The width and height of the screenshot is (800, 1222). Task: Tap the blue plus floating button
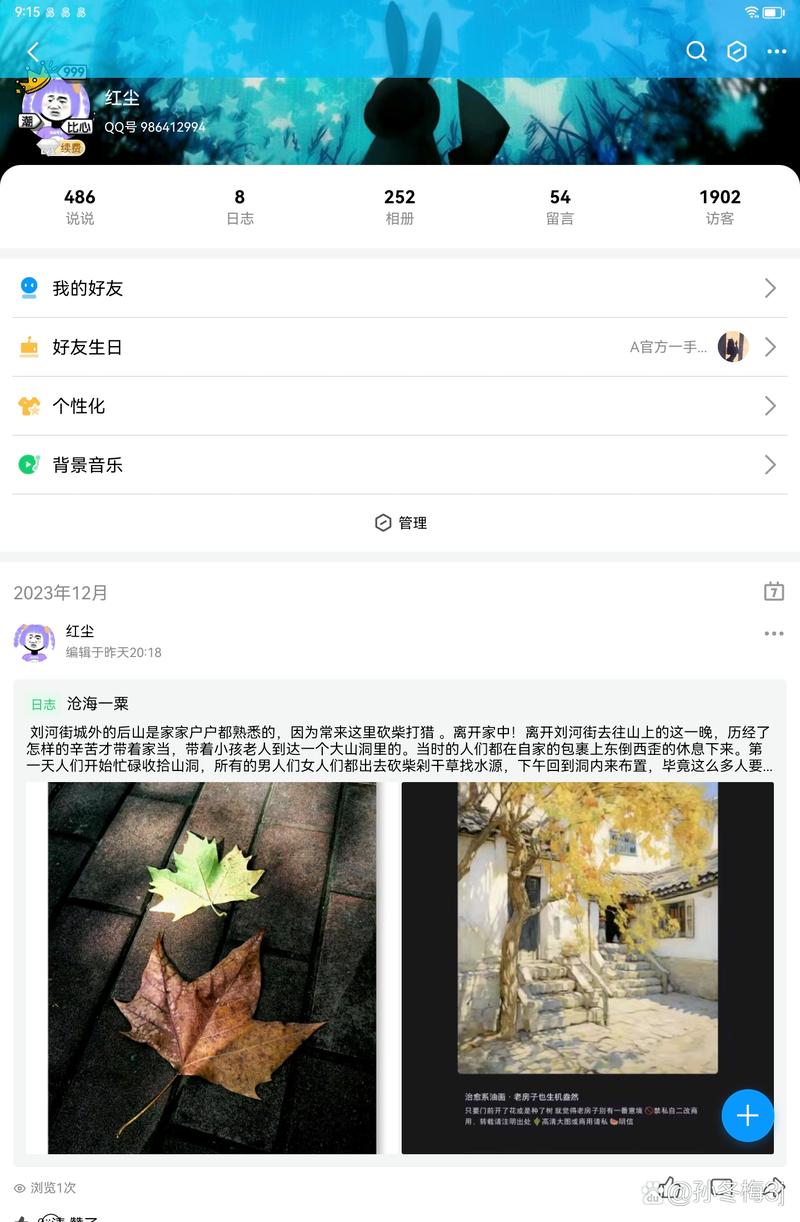pos(747,1116)
